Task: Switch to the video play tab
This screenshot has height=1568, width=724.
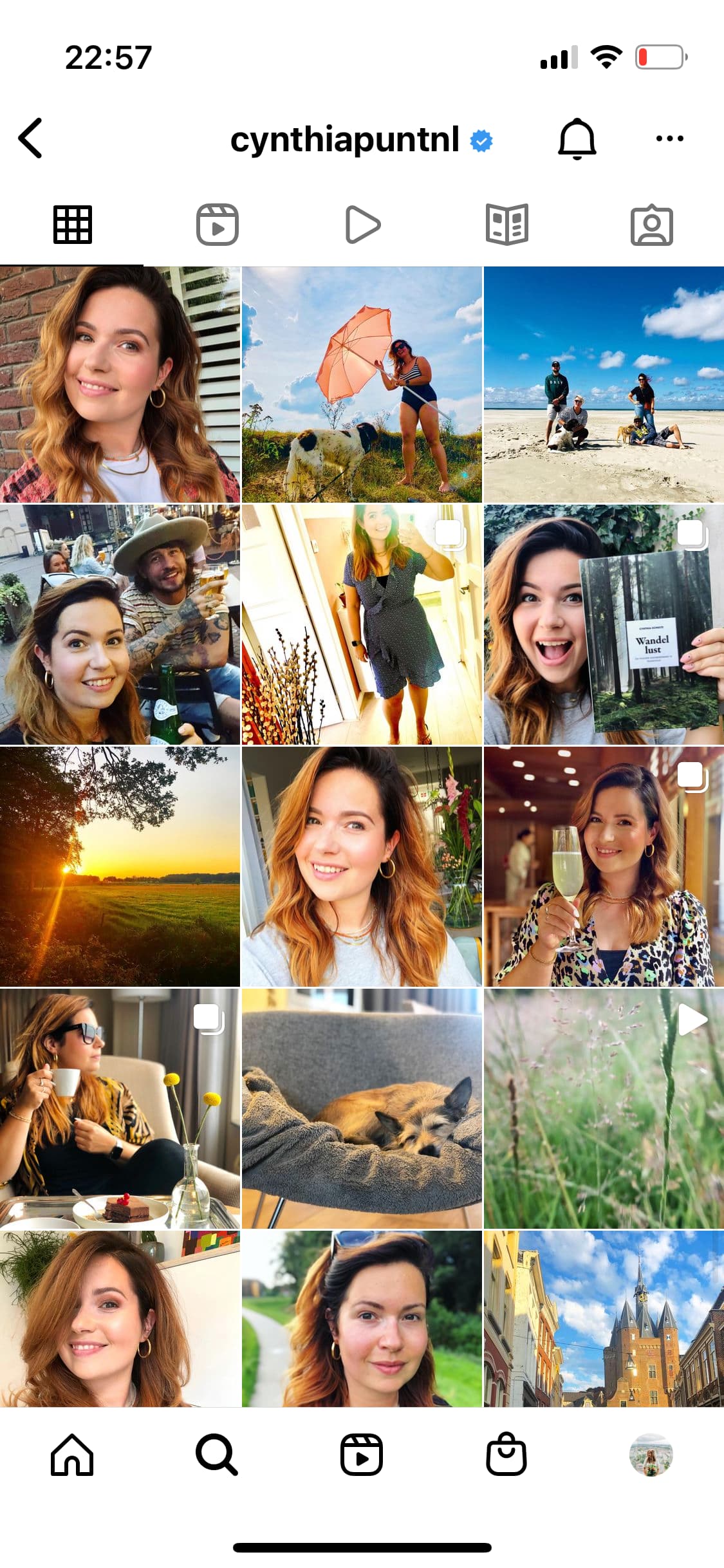Action: (x=363, y=225)
